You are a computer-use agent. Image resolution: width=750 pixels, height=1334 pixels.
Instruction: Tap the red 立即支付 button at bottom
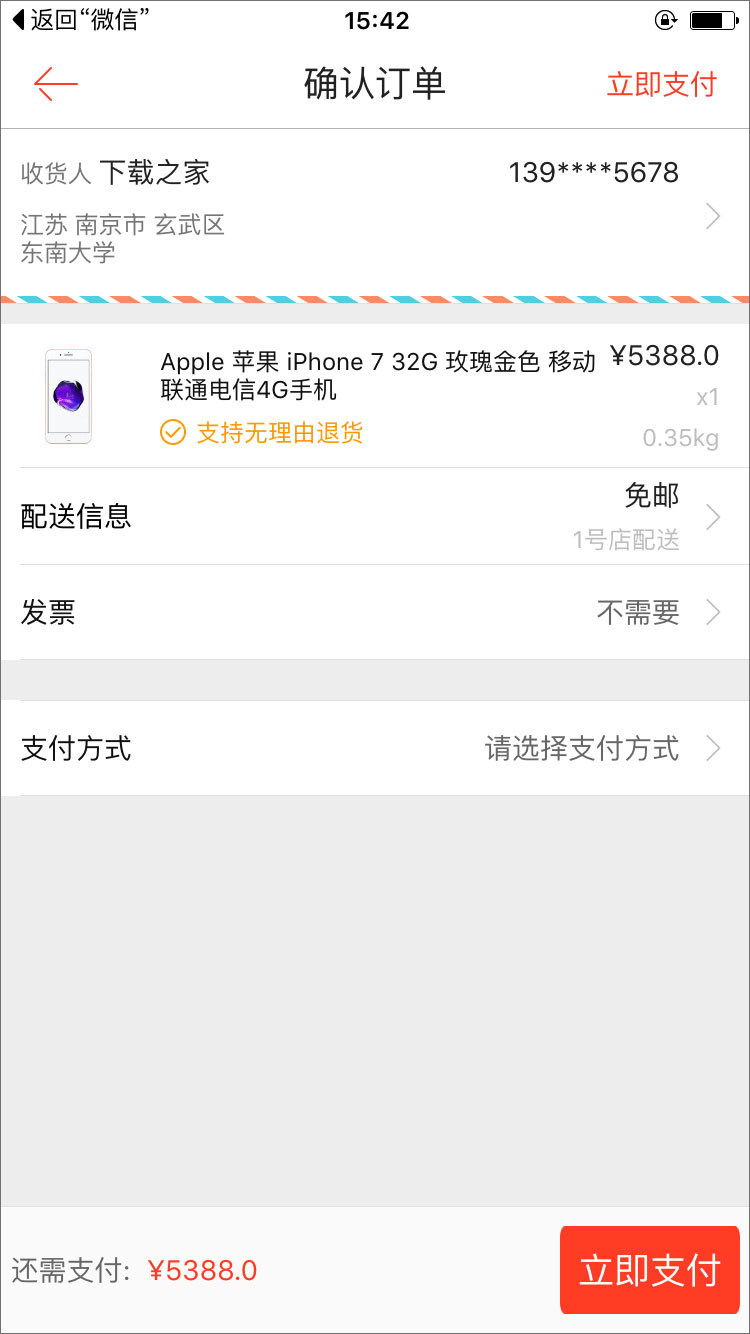click(x=649, y=1270)
